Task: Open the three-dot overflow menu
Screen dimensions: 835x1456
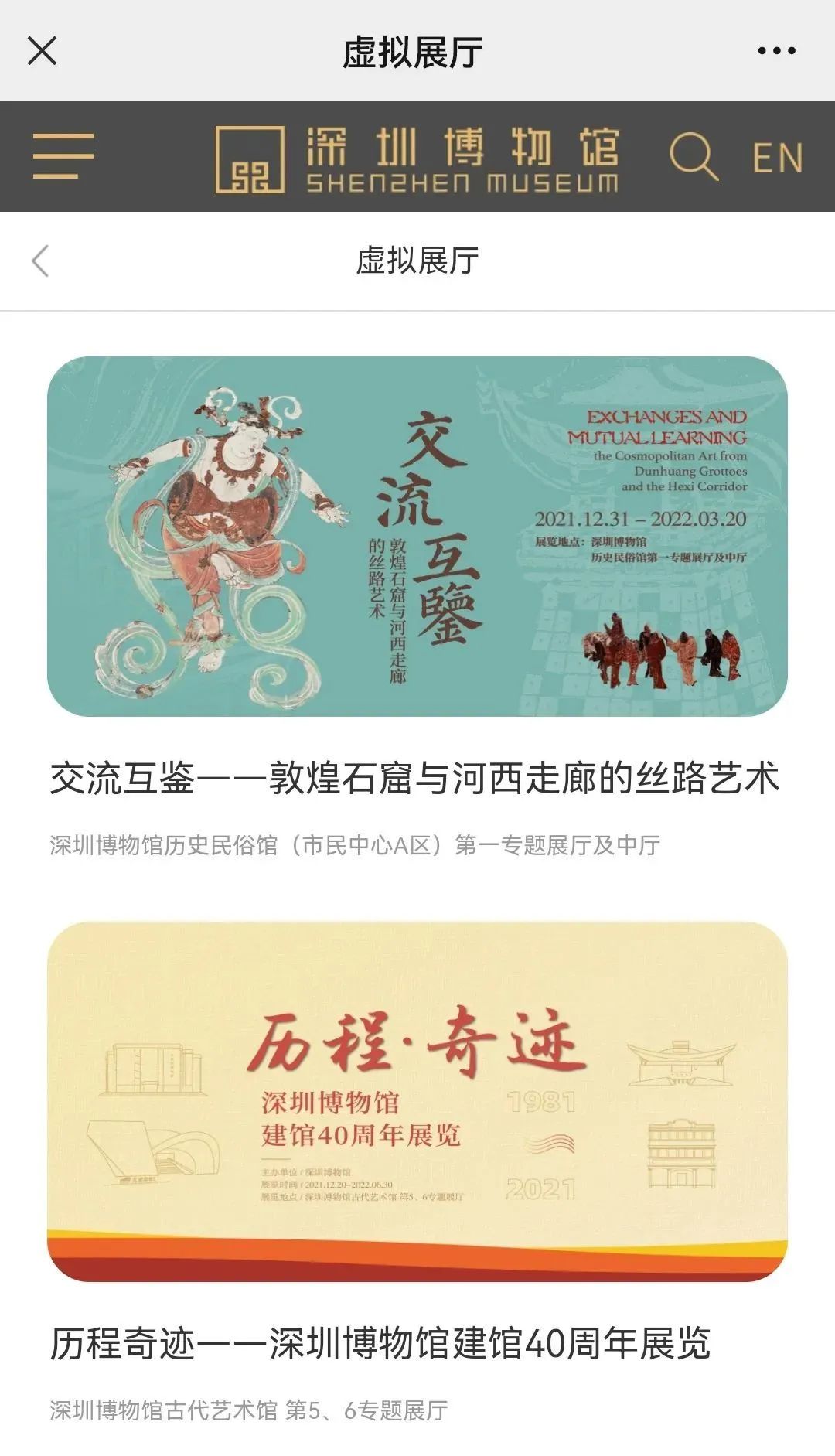Action: [x=776, y=51]
